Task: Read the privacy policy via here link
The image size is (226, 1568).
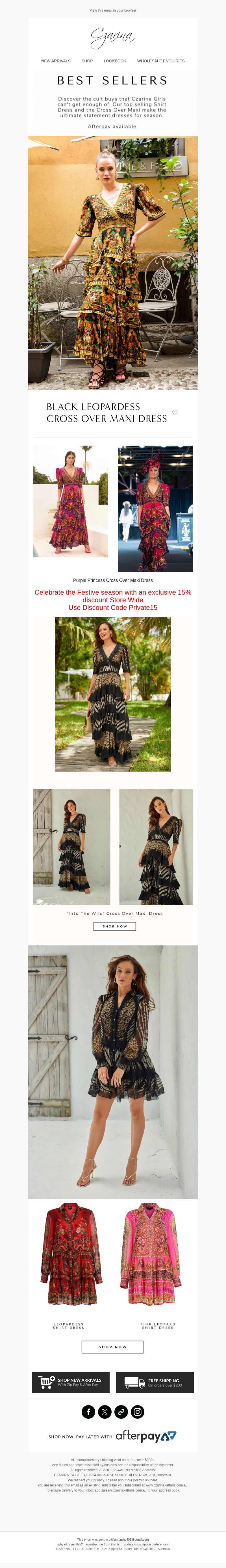Action: pos(154,1480)
